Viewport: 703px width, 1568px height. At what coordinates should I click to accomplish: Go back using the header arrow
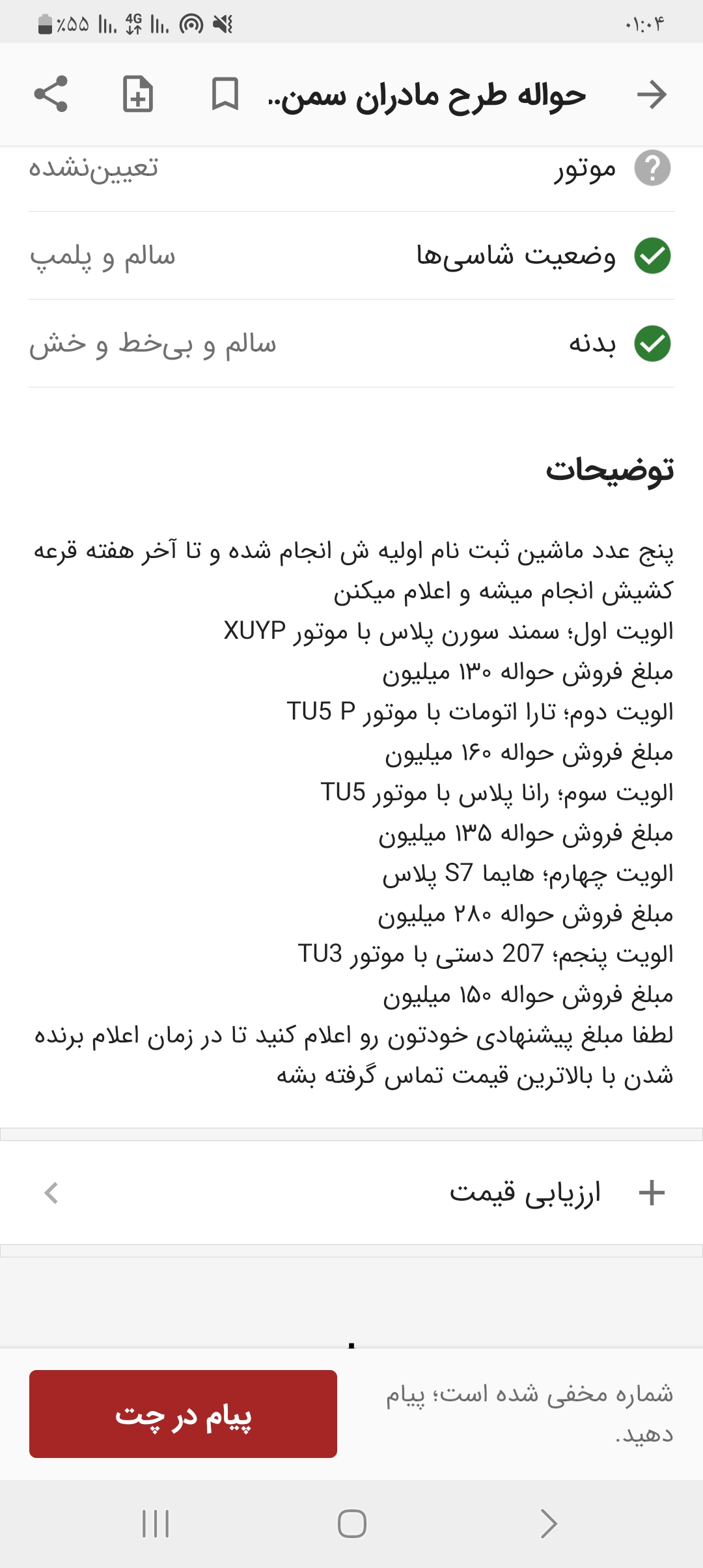[x=652, y=94]
